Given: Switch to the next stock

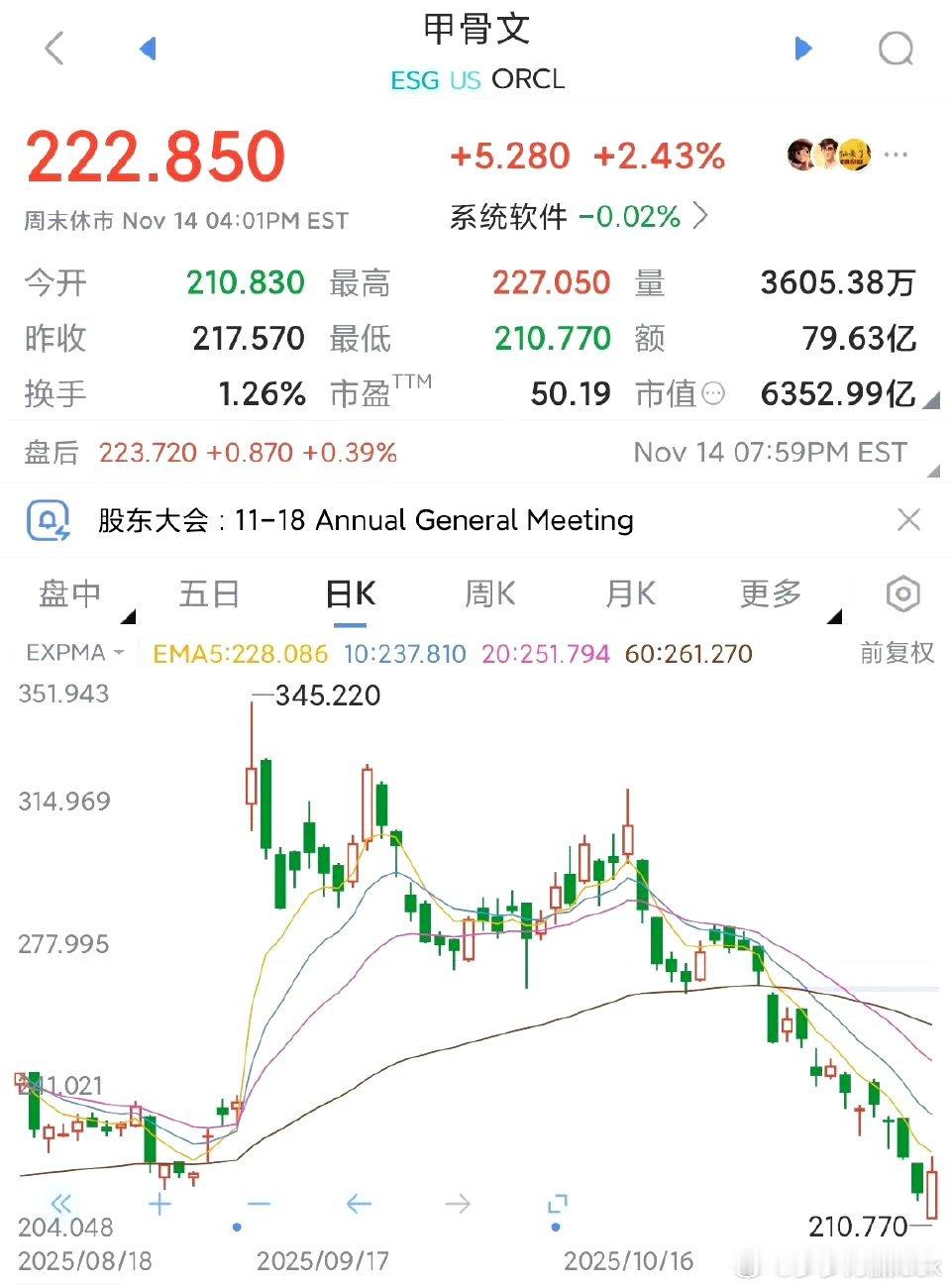Looking at the screenshot, I should (x=803, y=48).
